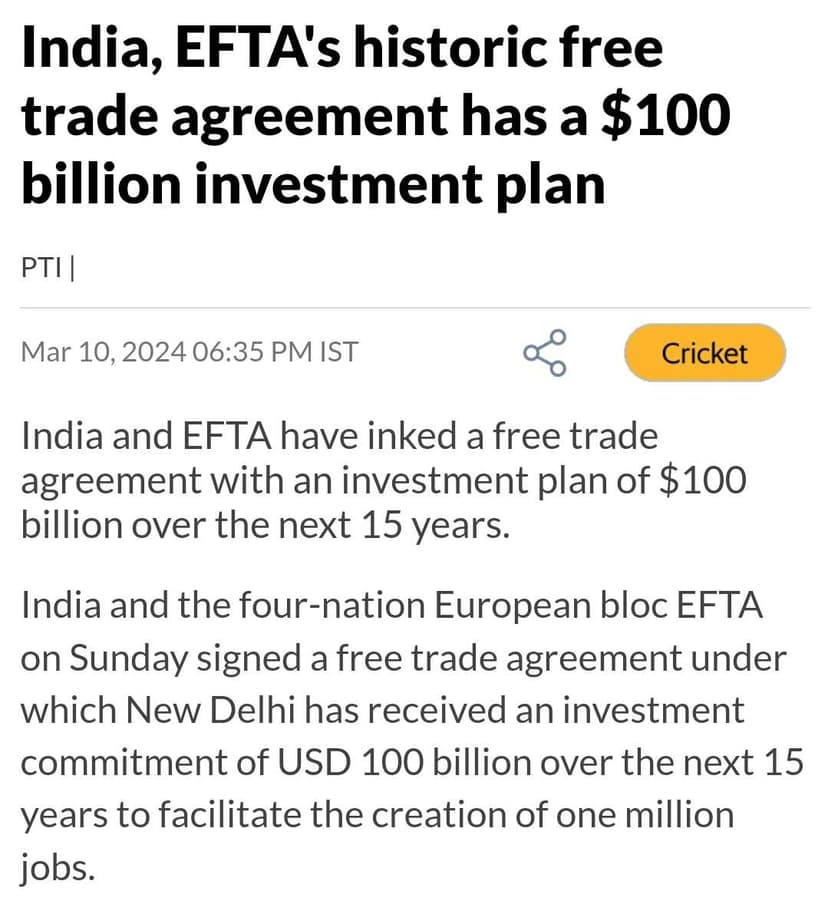Open the yellow Cricket button

point(704,353)
